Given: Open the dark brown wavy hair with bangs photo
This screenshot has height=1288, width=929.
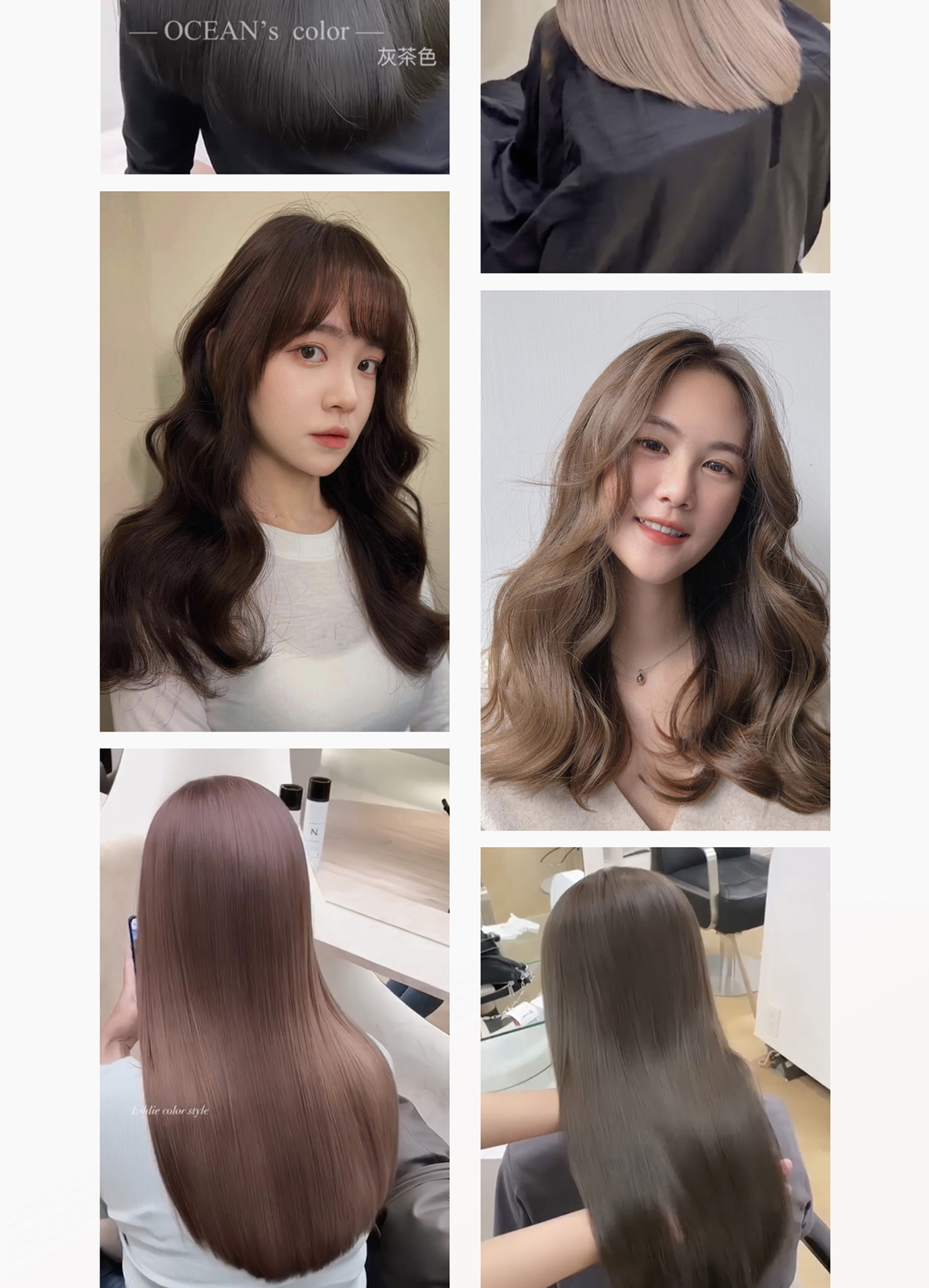Looking at the screenshot, I should tap(274, 461).
